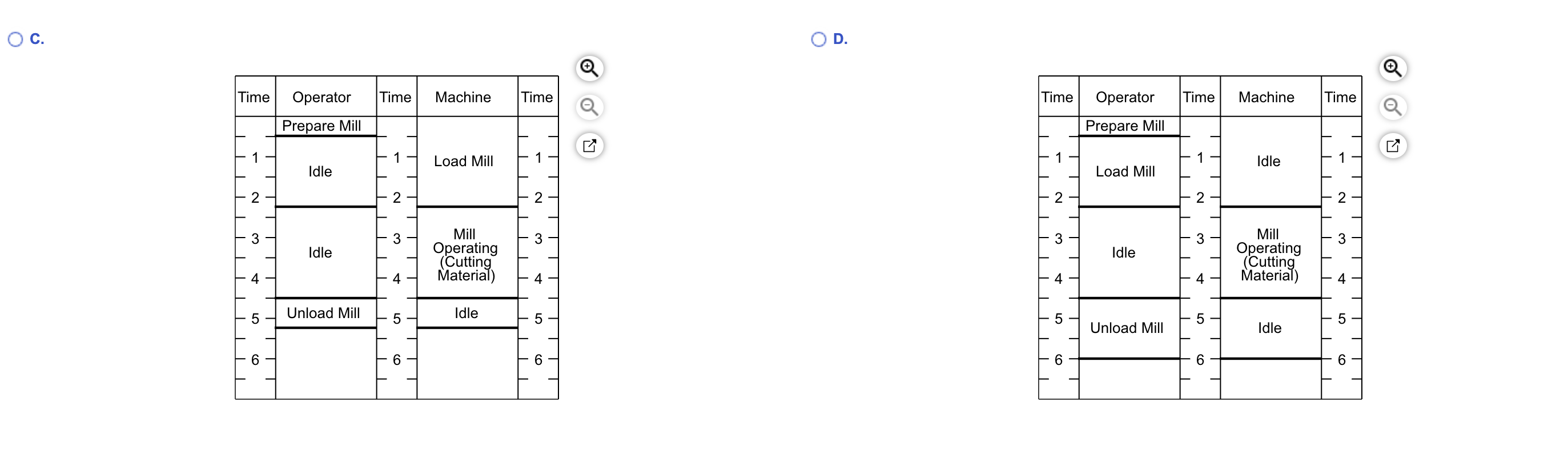1568x450 pixels.
Task: Zoom out on chart C
Action: 589,107
